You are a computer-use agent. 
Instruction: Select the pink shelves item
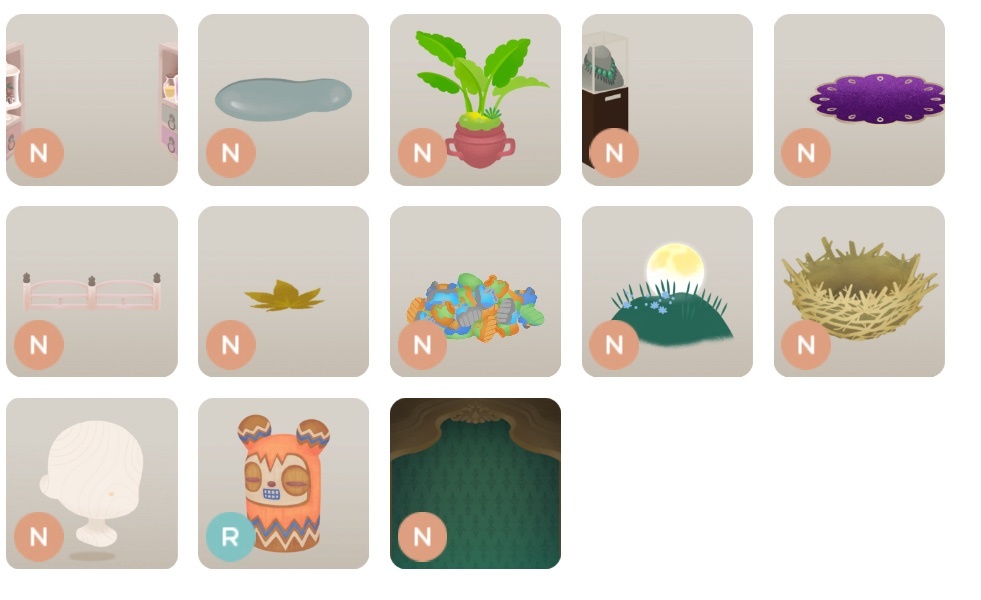pyautogui.click(x=92, y=98)
